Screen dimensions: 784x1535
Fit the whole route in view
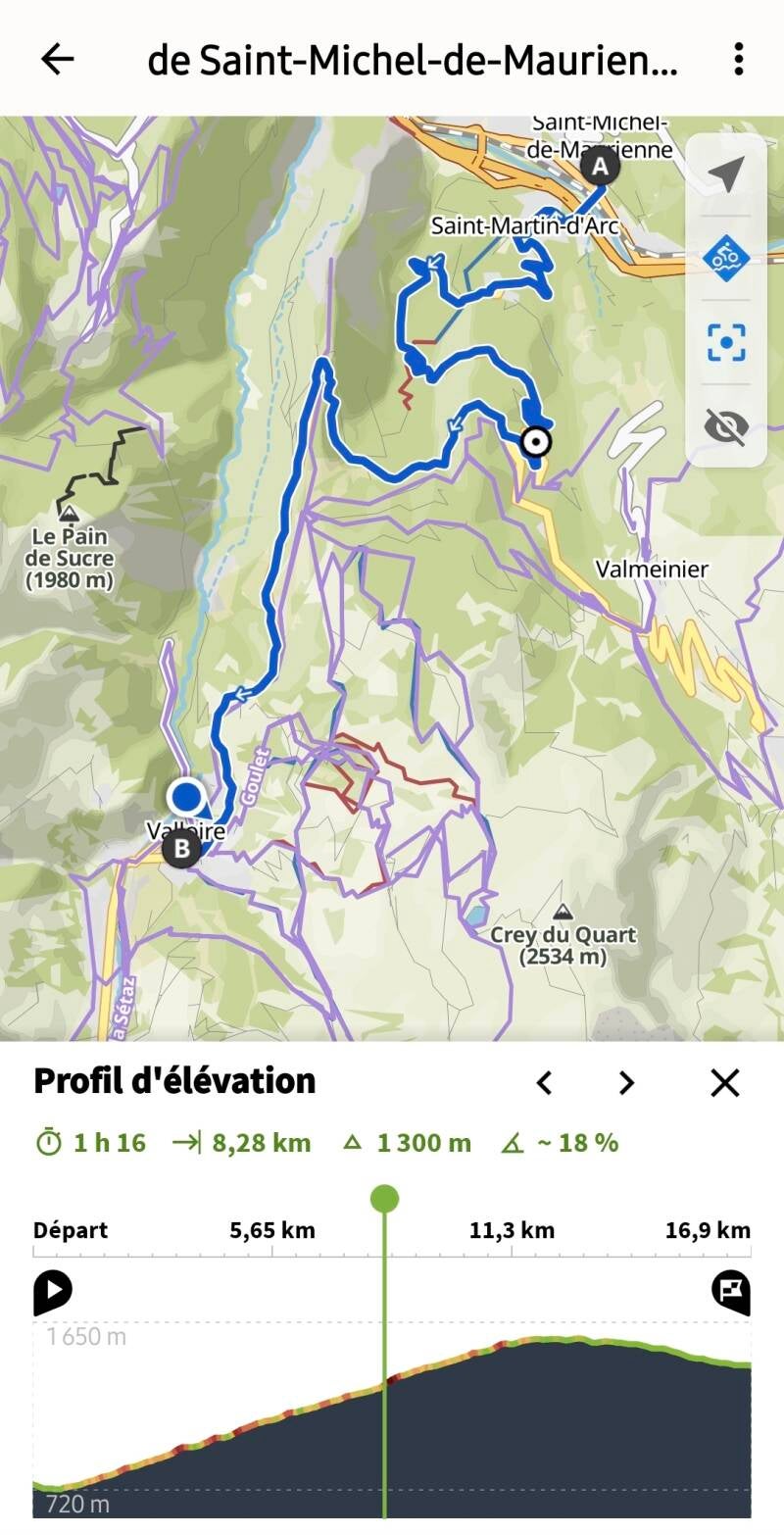pos(725,342)
